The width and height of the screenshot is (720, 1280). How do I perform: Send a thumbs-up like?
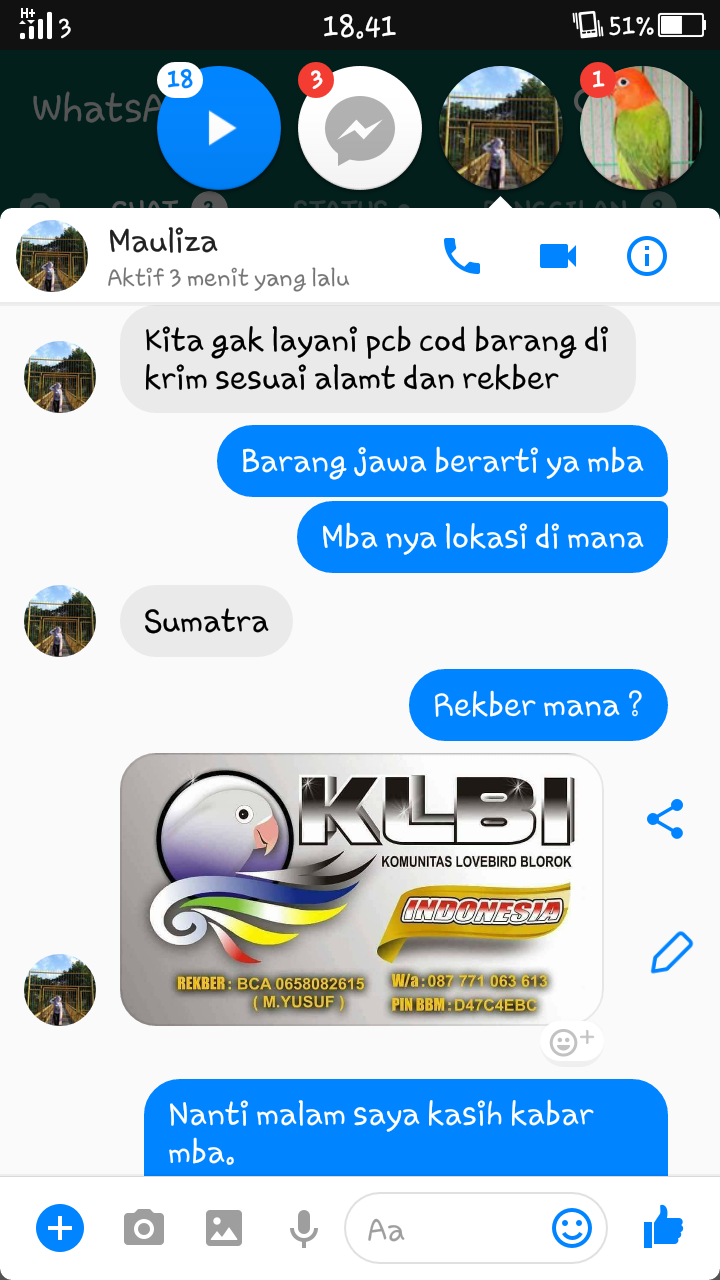(662, 1226)
